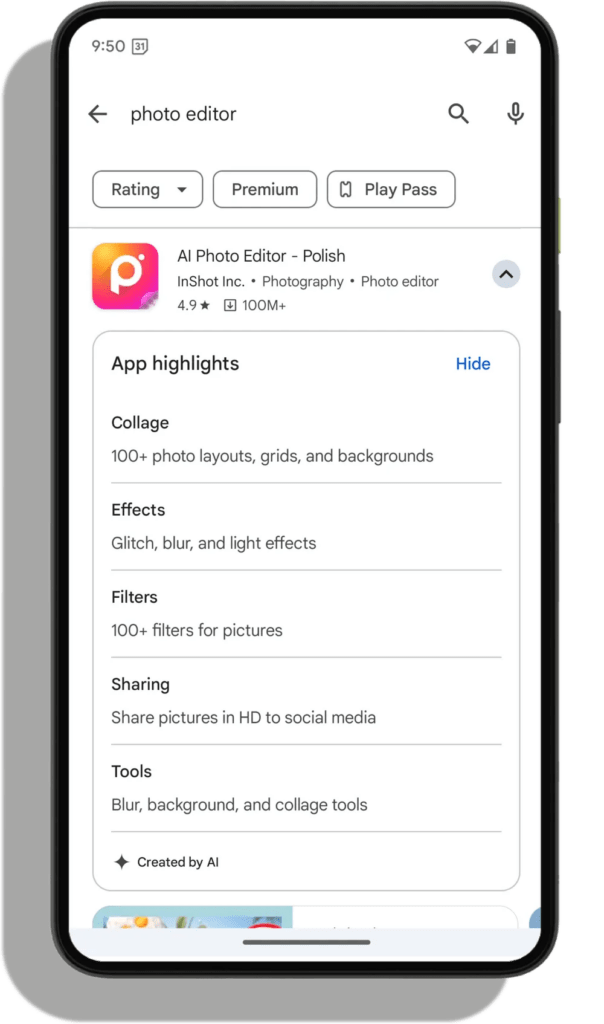The width and height of the screenshot is (604, 1024).
Task: Go back from search results
Action: 97,114
